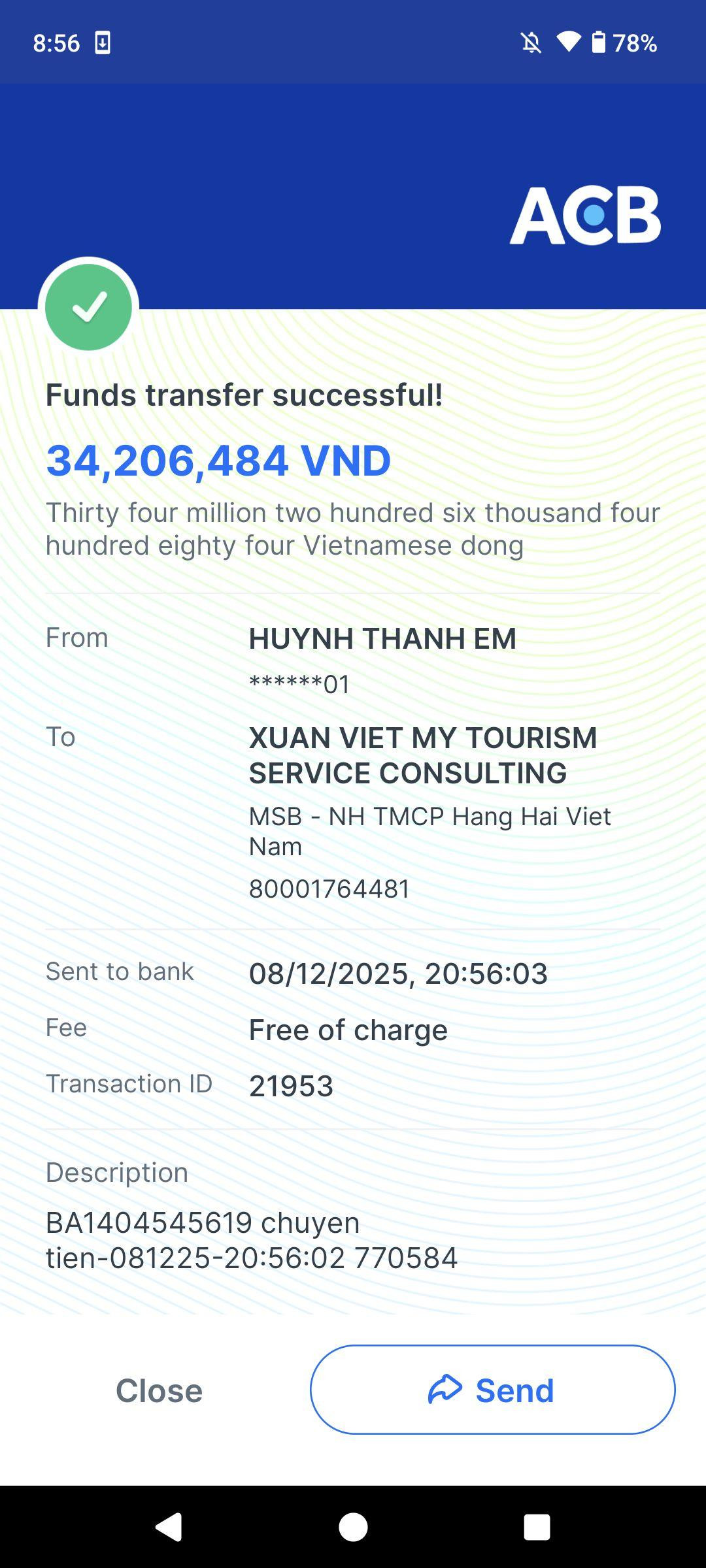Go back using system back button

coord(169,1527)
